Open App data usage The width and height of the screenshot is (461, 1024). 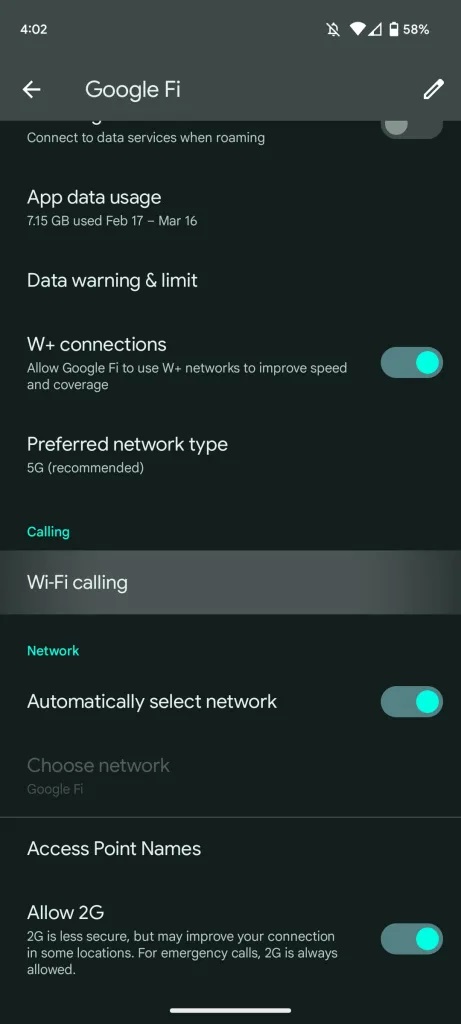230,207
